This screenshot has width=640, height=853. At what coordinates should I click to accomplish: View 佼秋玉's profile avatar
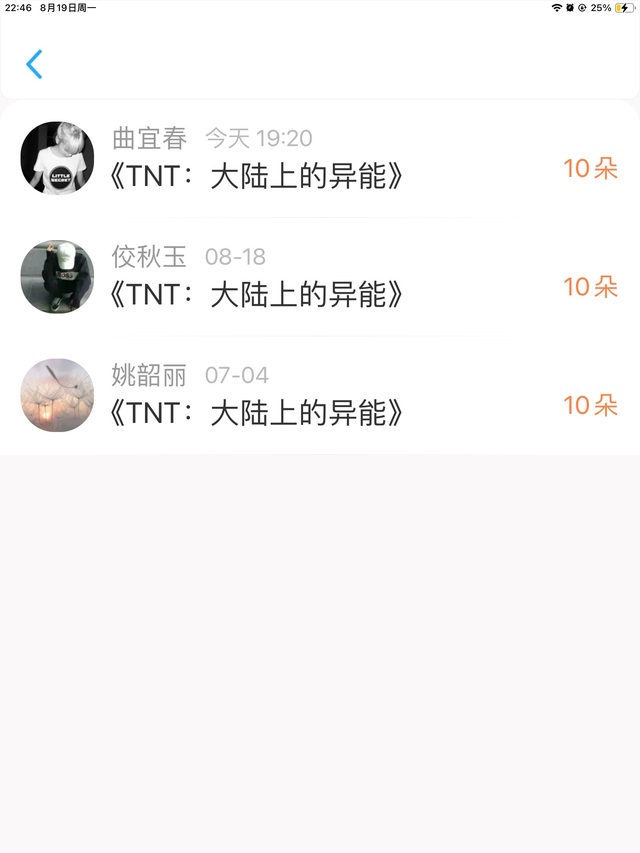(x=57, y=277)
